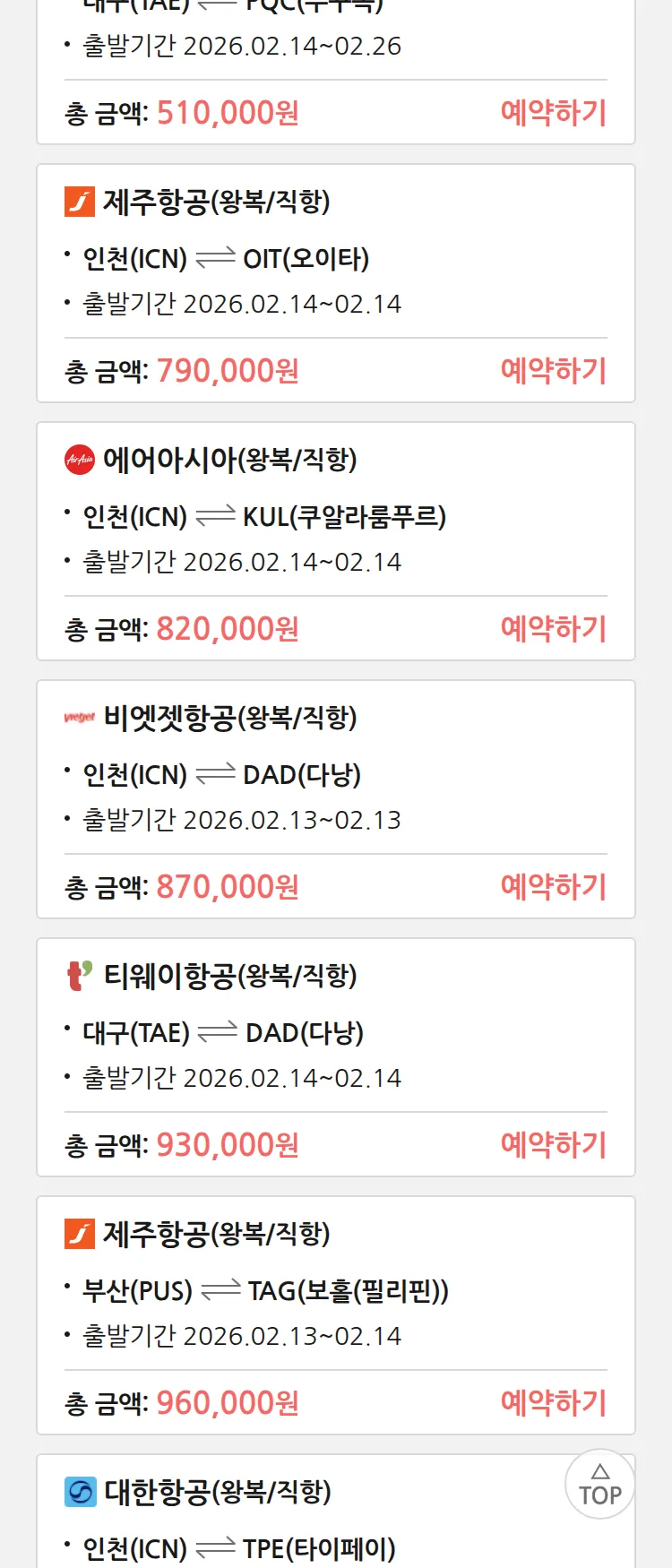Tap 예약하기 on the 에어아시아 쿠알라룸푸르 card
This screenshot has width=672, height=1568.
click(553, 629)
